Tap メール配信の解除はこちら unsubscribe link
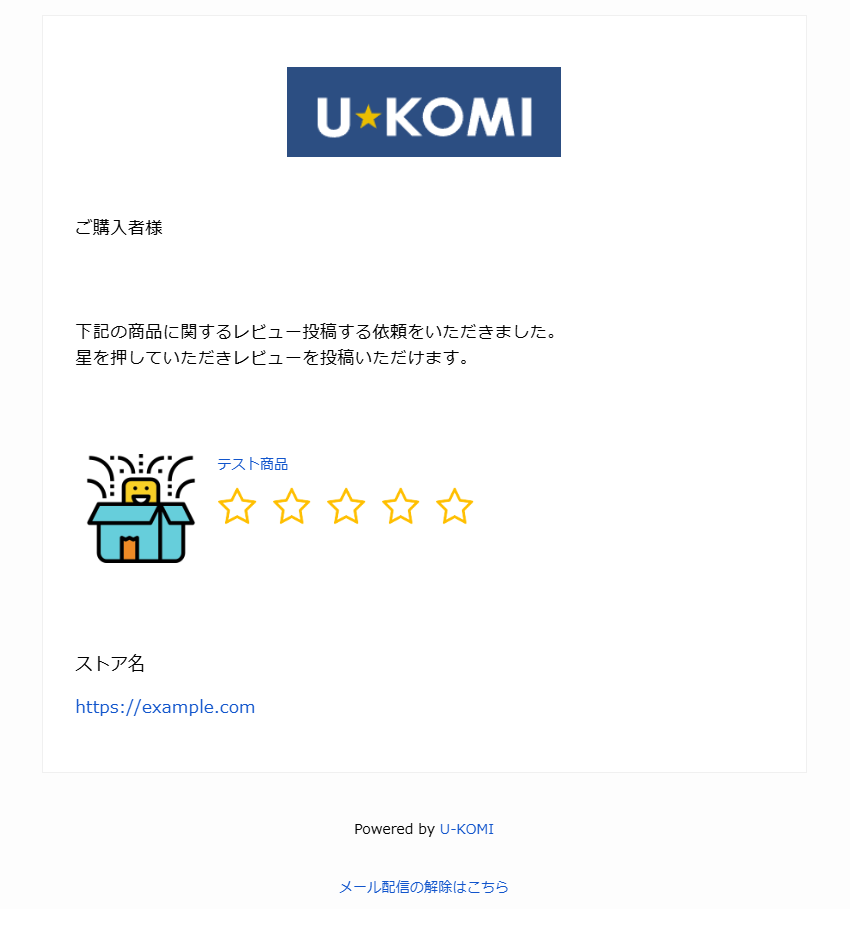 pyautogui.click(x=424, y=887)
